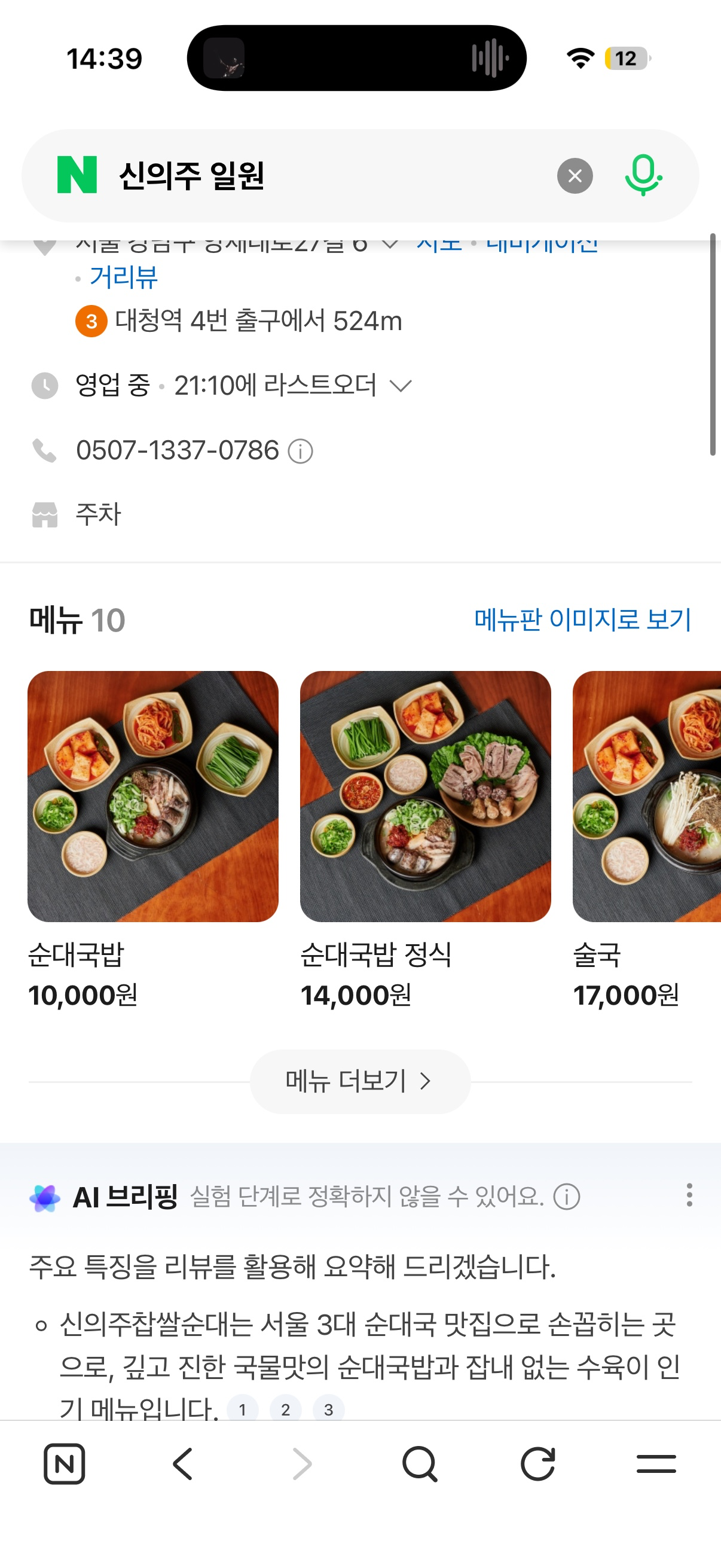The image size is (721, 1568).
Task: Open the 순대국밥 정식 menu item
Action: click(x=425, y=840)
